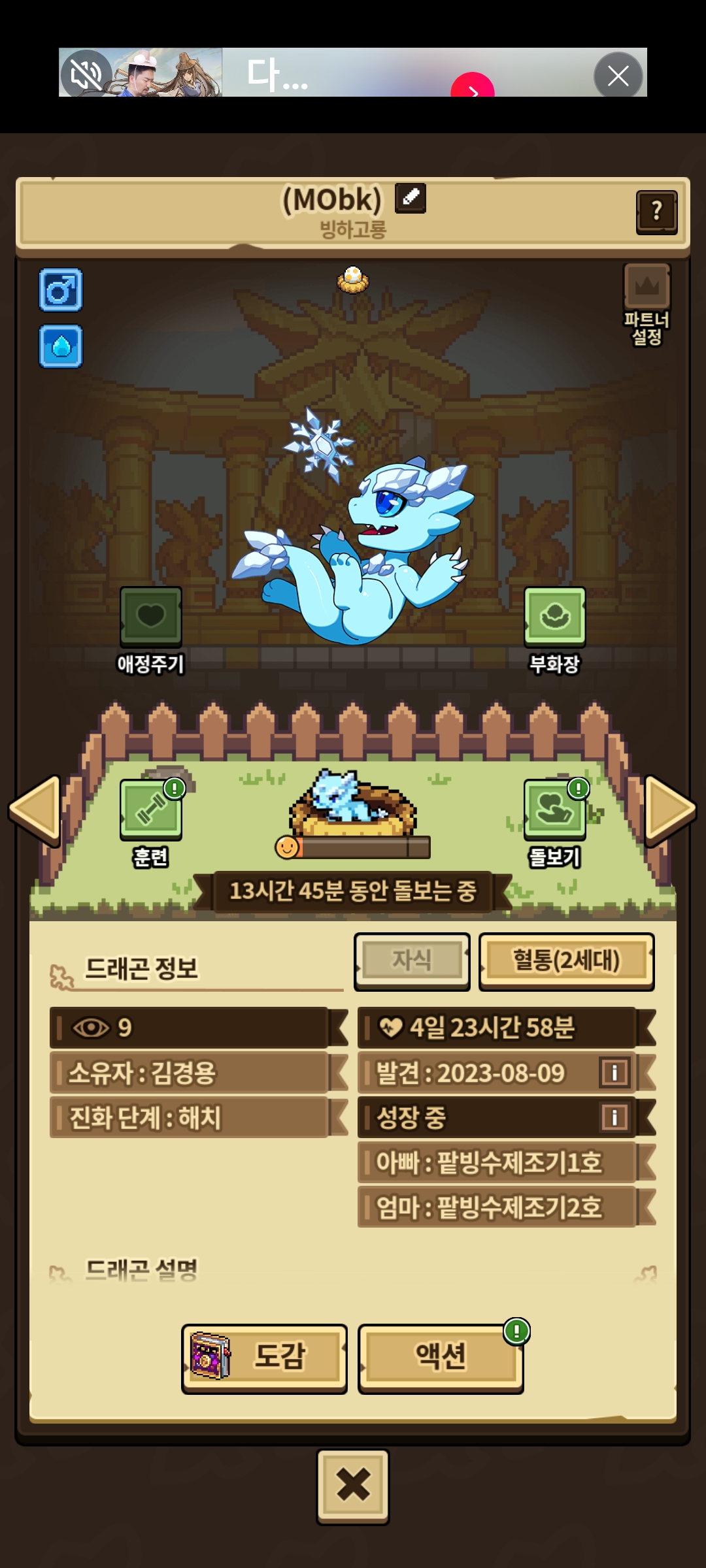The image size is (706, 1568).
Task: Open the 액션 actions menu
Action: click(441, 1358)
